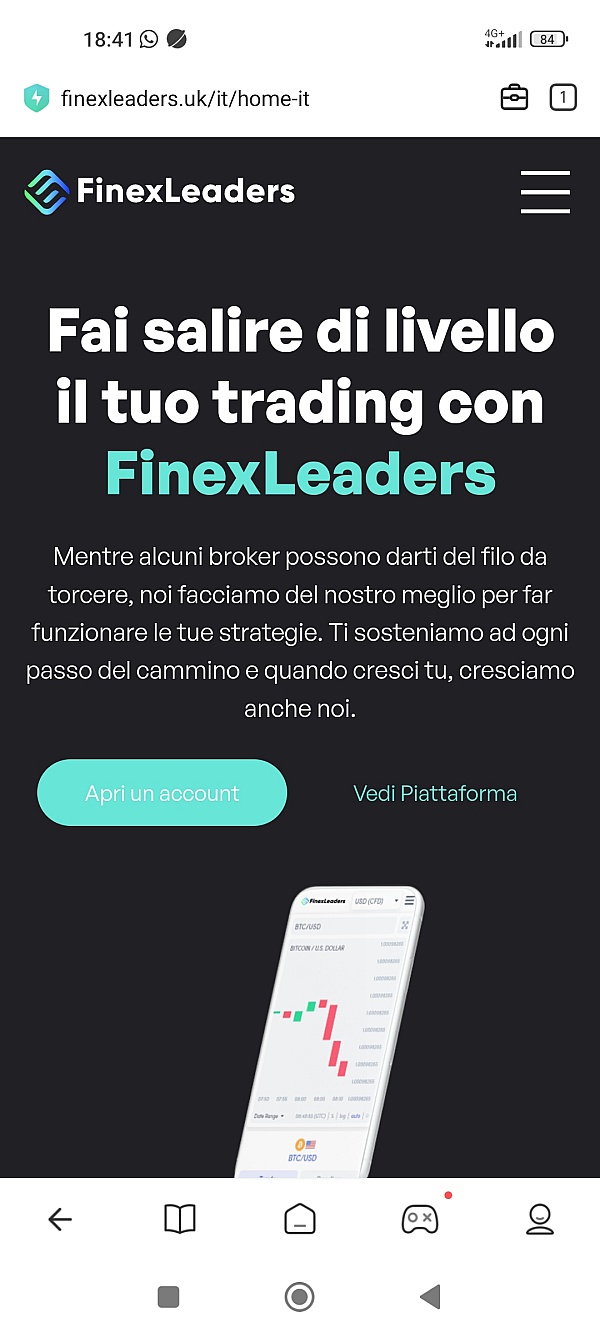The height and width of the screenshot is (1333, 600).
Task: Tap the system home button
Action: (x=299, y=1297)
